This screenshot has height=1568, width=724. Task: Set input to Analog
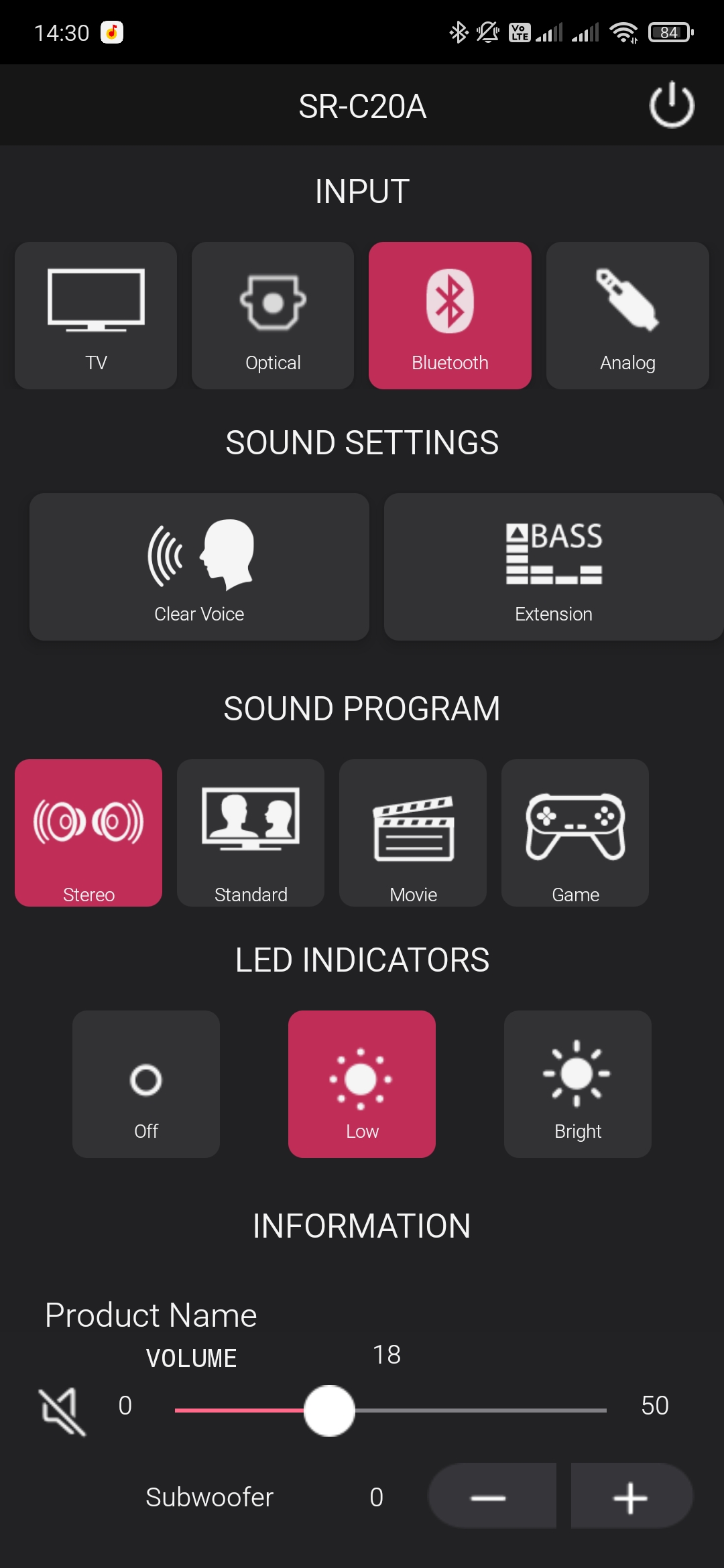click(x=627, y=316)
